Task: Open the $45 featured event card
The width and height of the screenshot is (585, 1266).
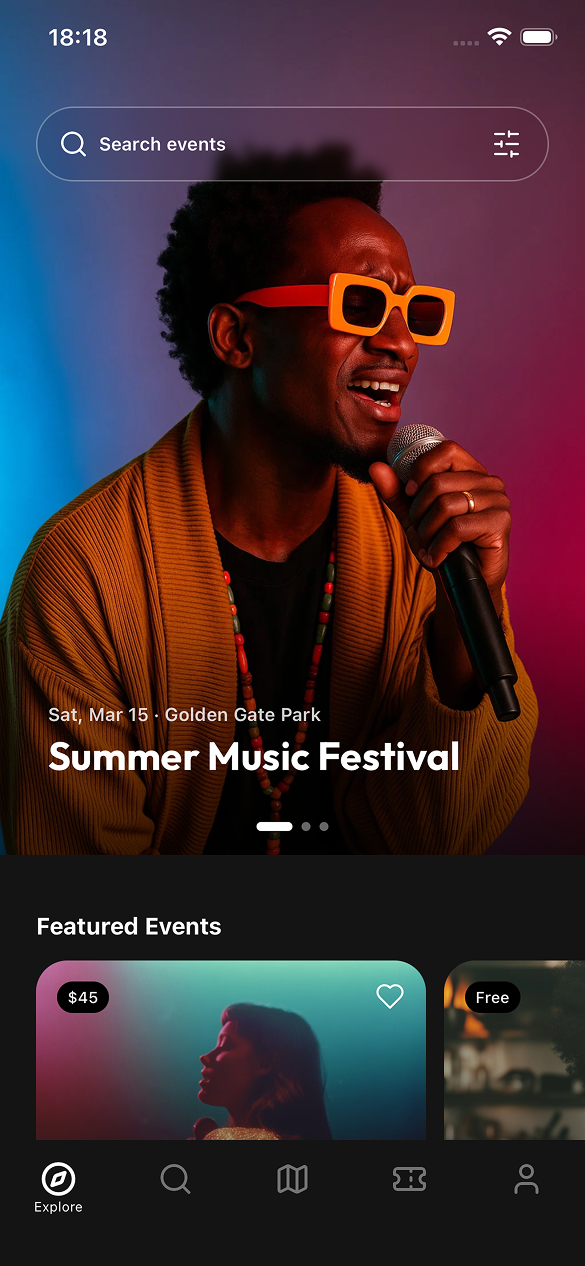Action: click(231, 1050)
